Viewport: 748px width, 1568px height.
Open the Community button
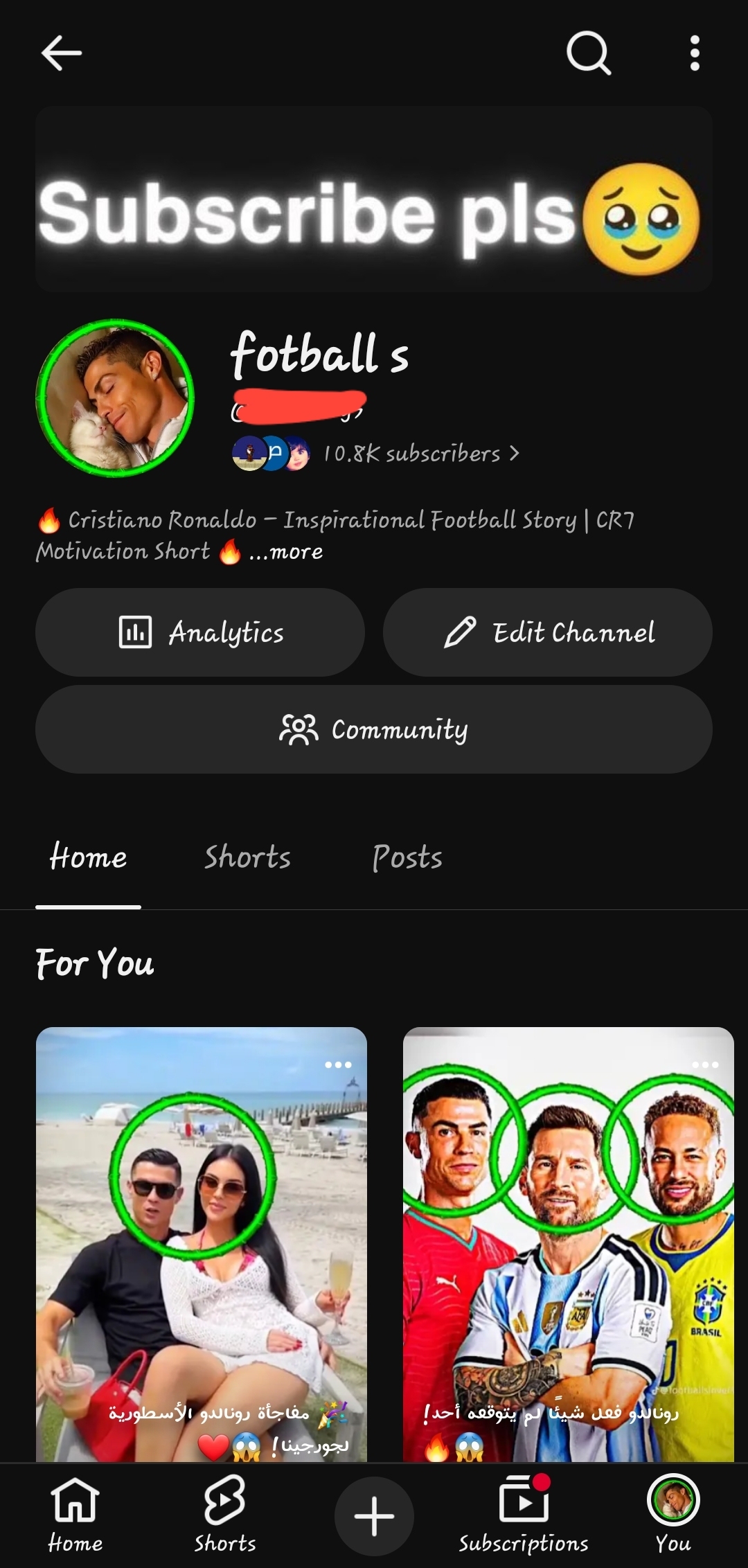[x=374, y=729]
